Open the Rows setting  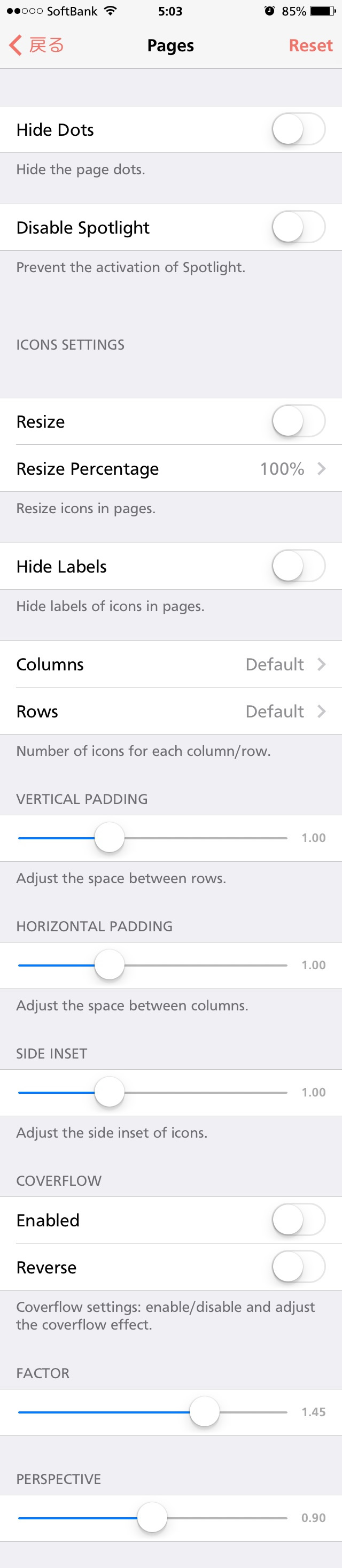[171, 711]
